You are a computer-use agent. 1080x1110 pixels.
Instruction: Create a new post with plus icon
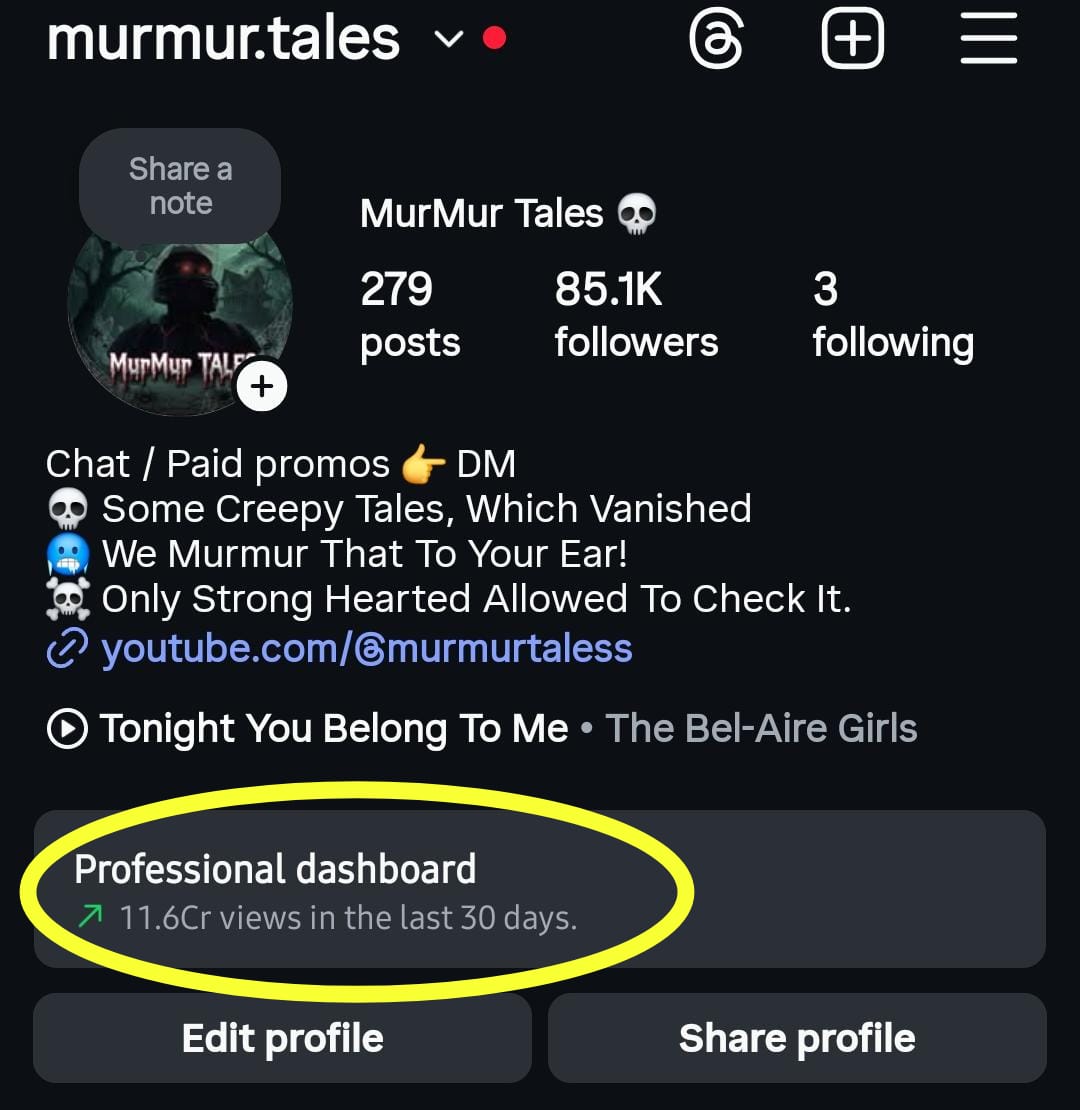(x=852, y=40)
